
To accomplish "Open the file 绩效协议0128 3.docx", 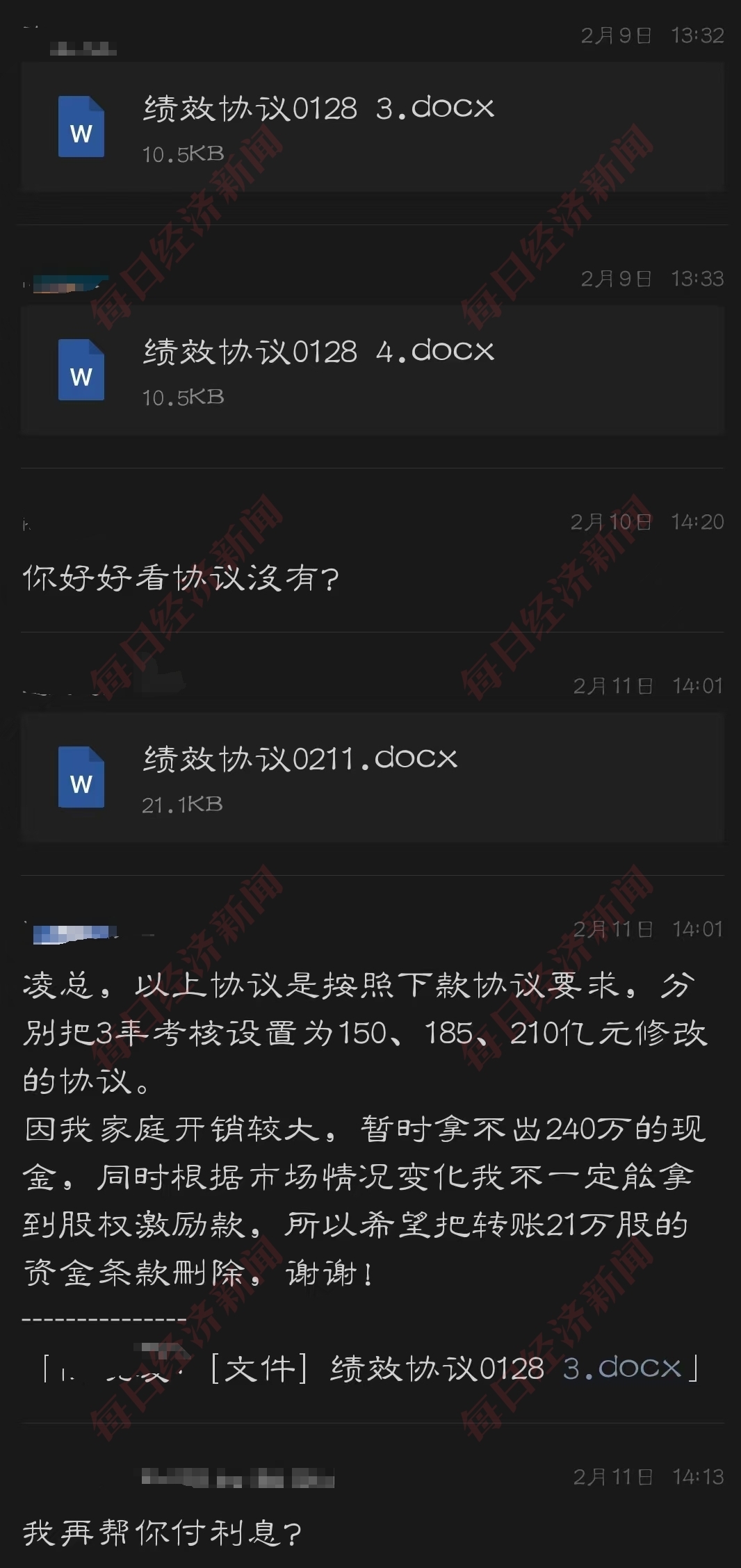I will (x=372, y=126).
